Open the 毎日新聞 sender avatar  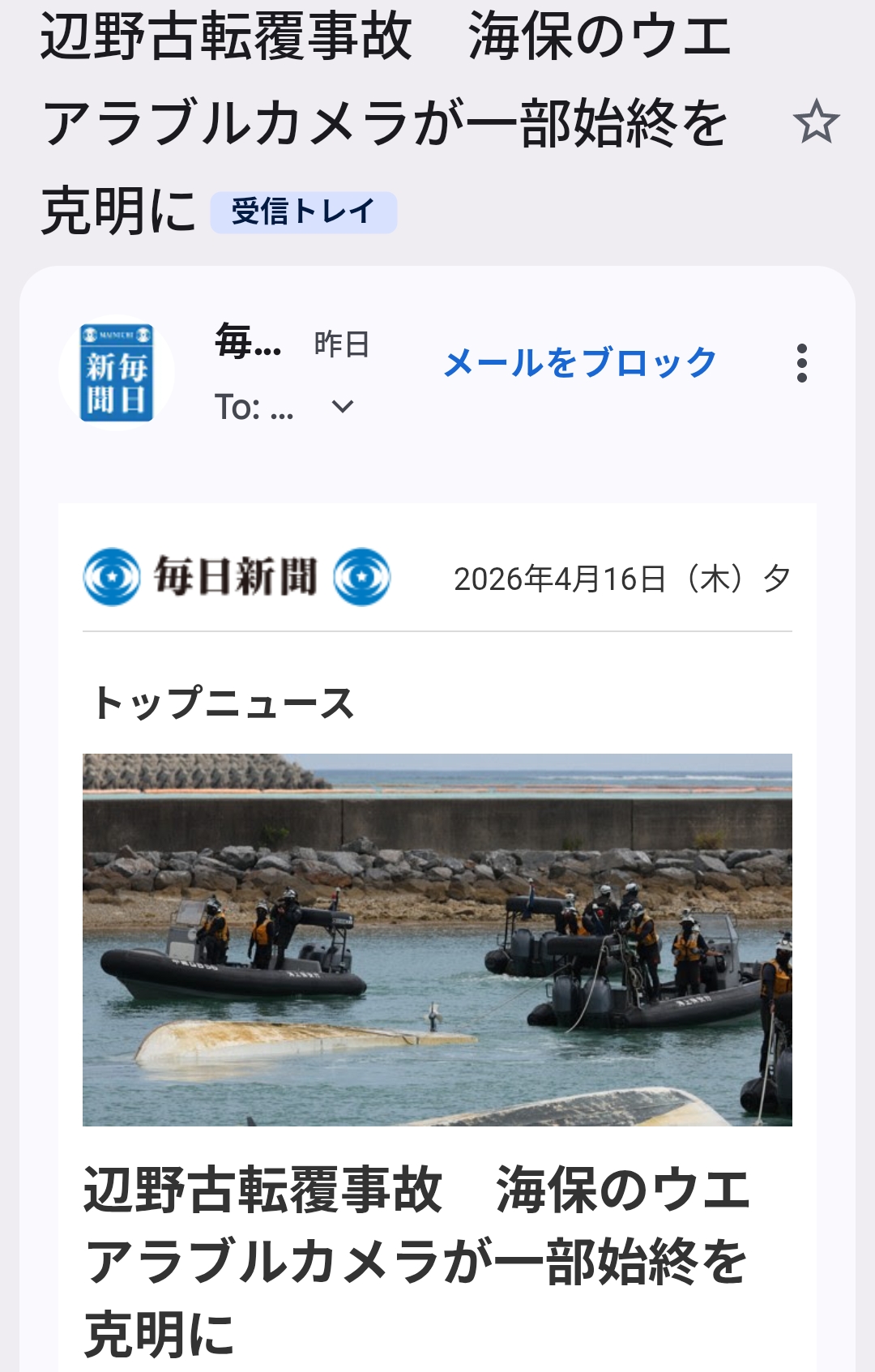point(117,373)
